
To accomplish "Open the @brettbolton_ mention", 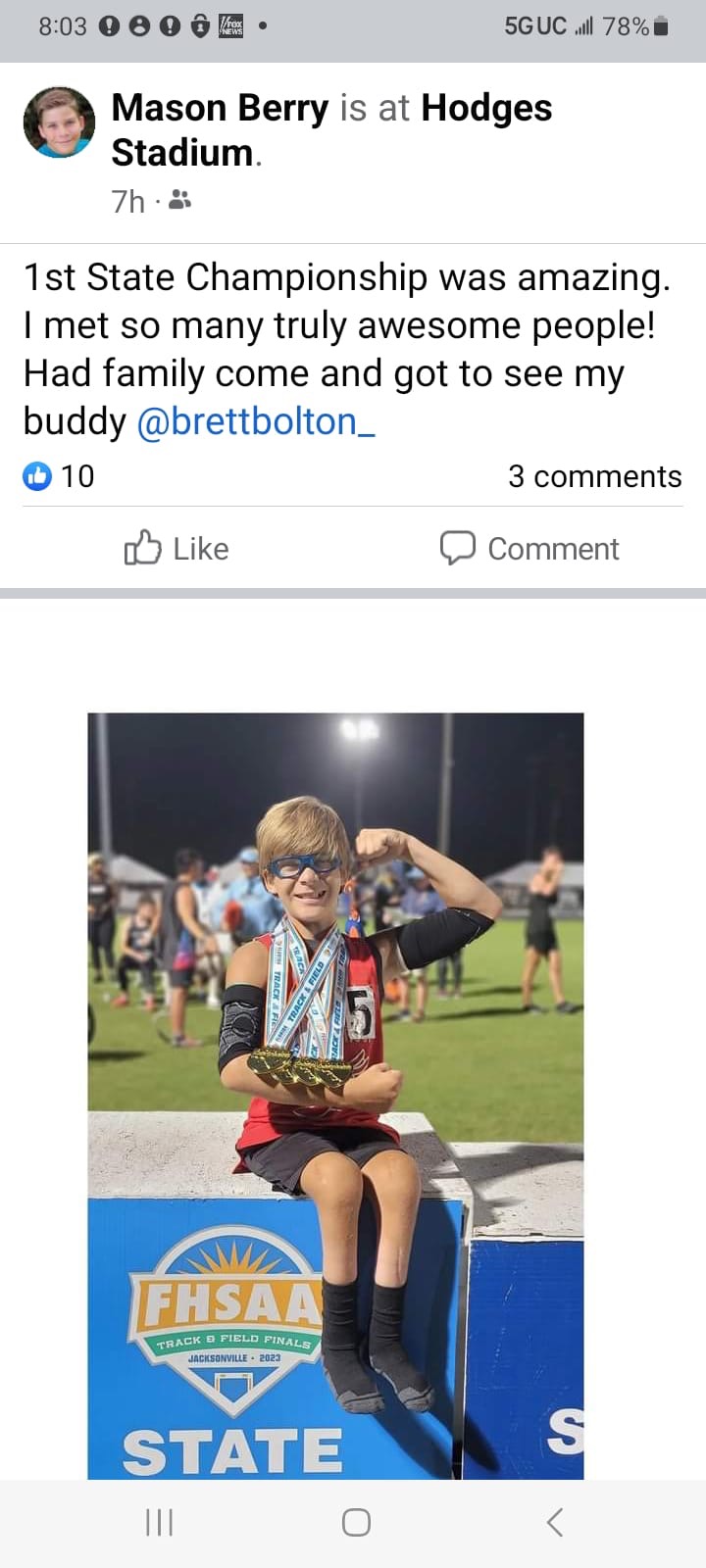I will [256, 421].
